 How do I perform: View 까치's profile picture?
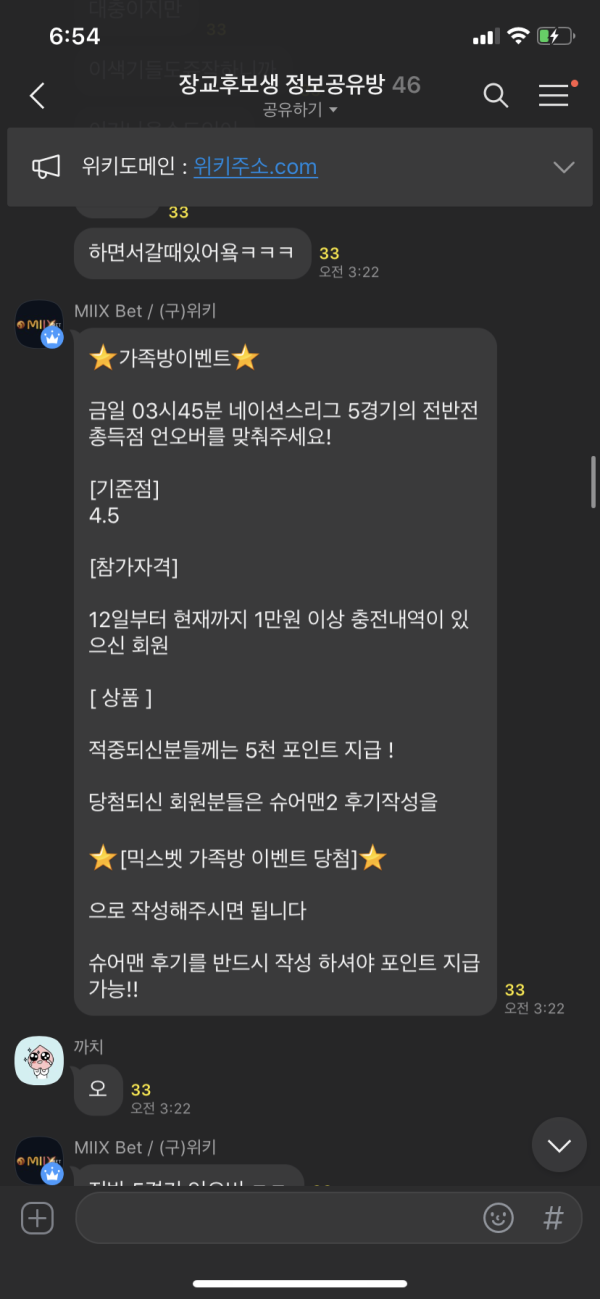coord(39,1061)
